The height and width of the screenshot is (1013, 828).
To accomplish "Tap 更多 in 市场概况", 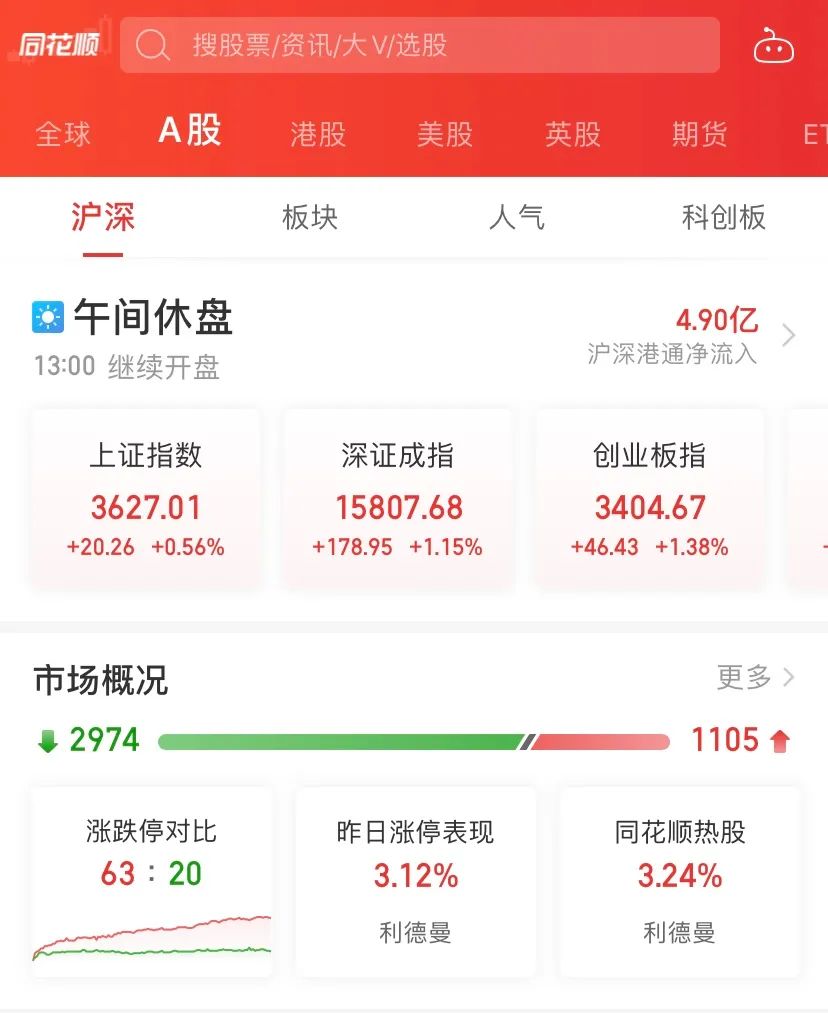I will [755, 678].
